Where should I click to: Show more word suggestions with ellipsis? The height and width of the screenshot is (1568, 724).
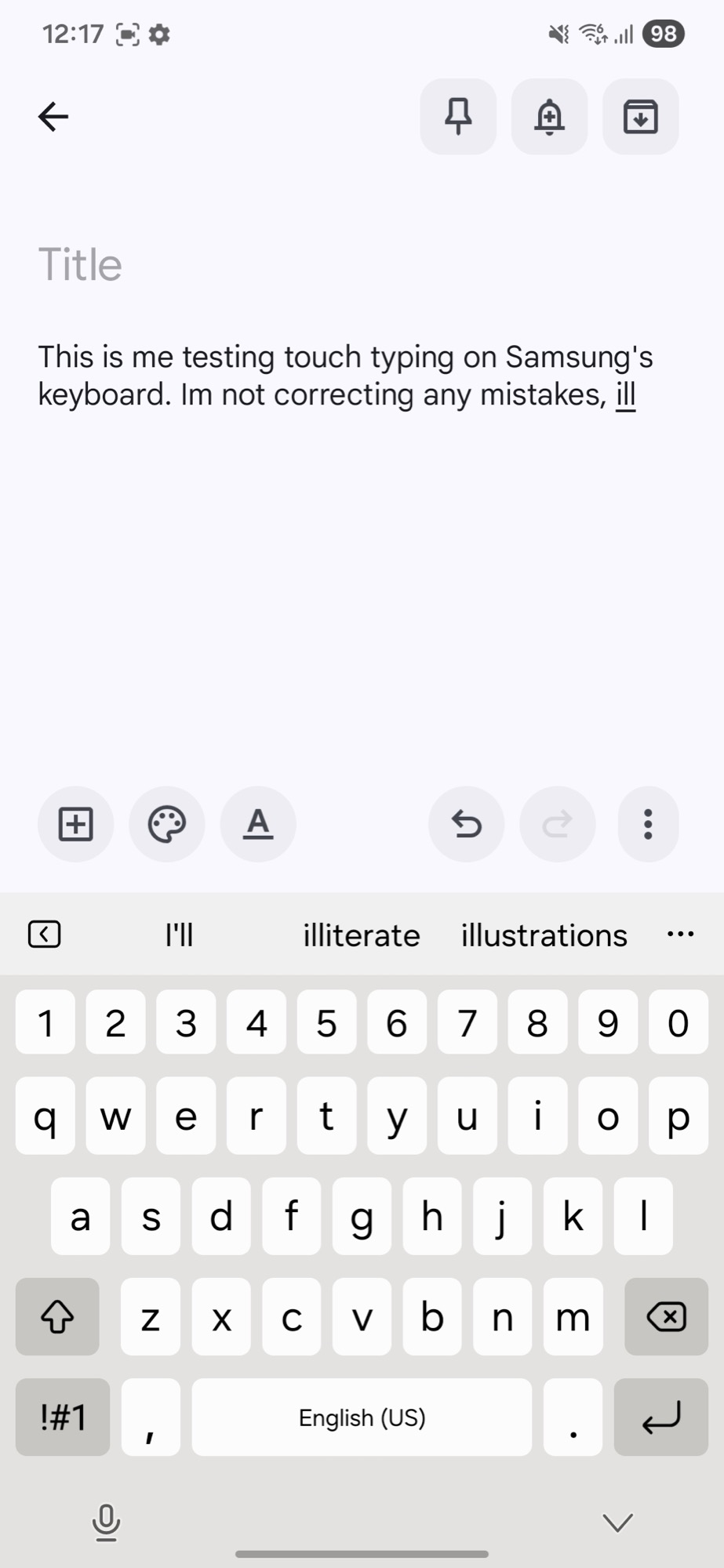click(x=679, y=934)
